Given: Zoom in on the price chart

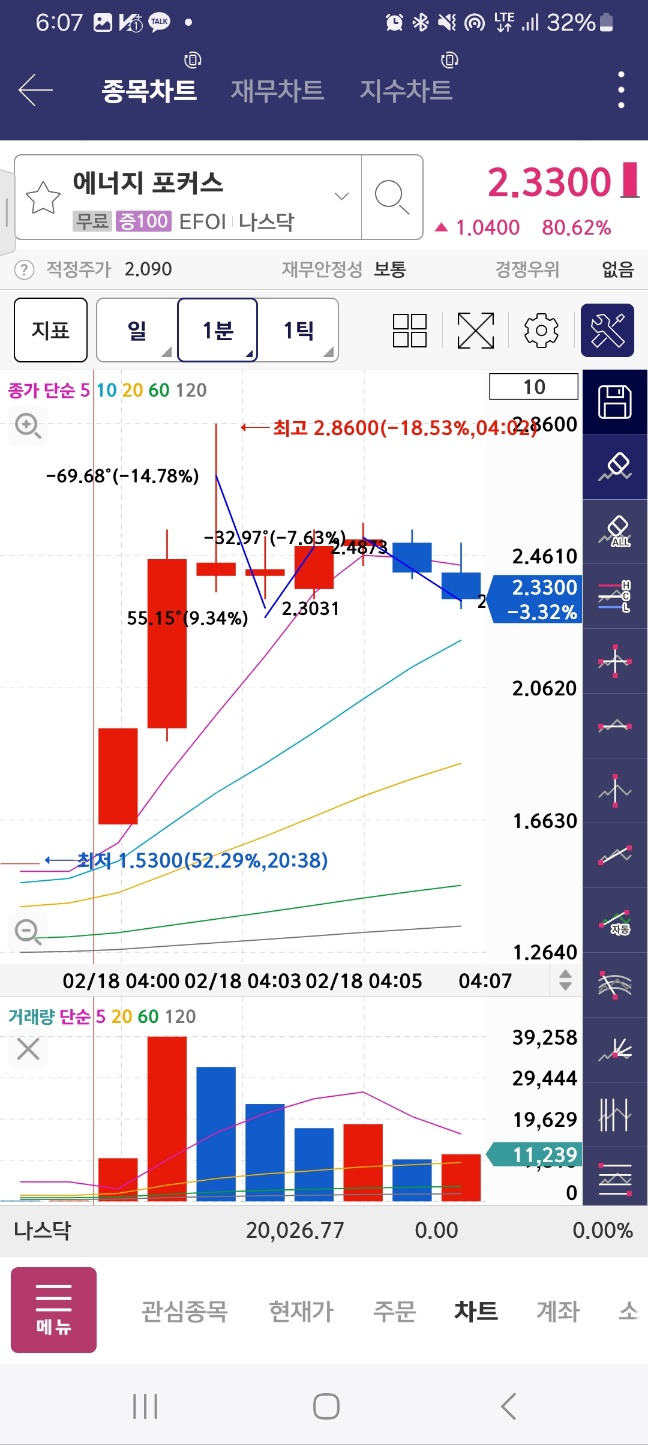Looking at the screenshot, I should pos(28,426).
